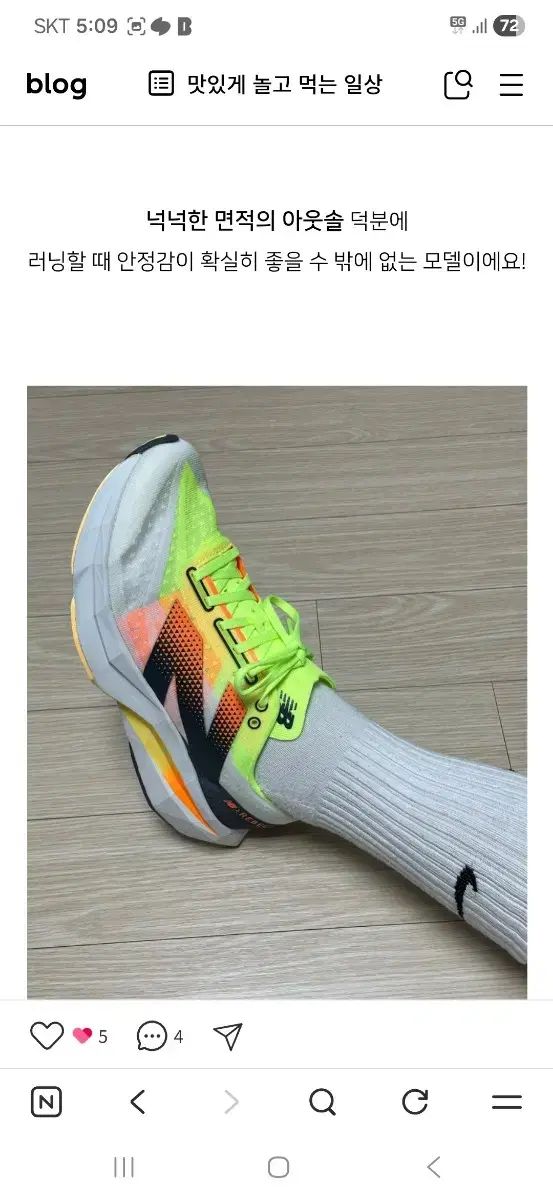553x1200 pixels.
Task: Open the post list for 맛있게 놀고 먹는 일상
Action: click(x=265, y=84)
